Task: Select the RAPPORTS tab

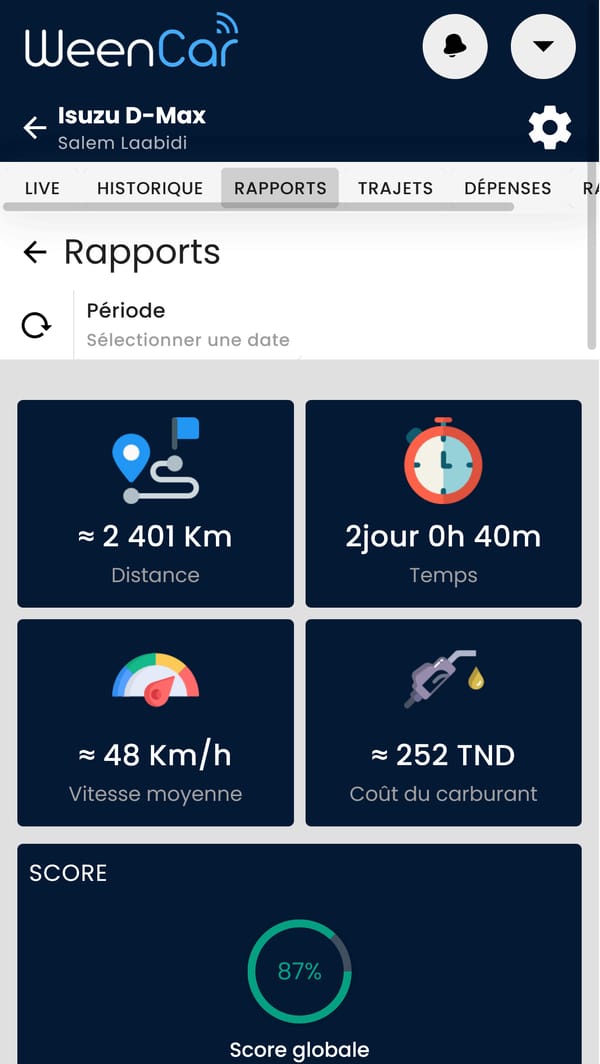Action: [280, 188]
